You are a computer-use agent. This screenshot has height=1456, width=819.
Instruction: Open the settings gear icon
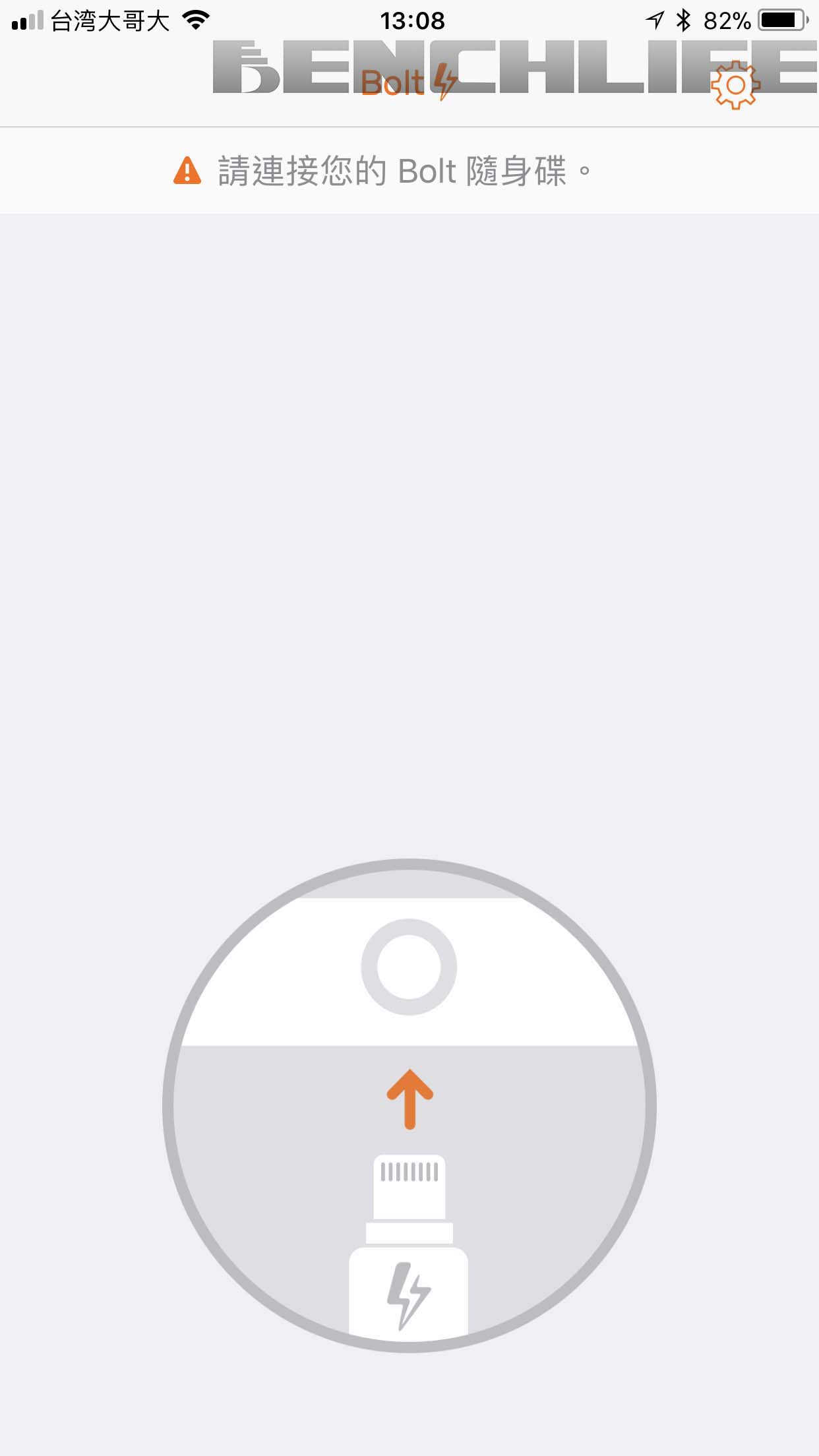pyautogui.click(x=735, y=84)
